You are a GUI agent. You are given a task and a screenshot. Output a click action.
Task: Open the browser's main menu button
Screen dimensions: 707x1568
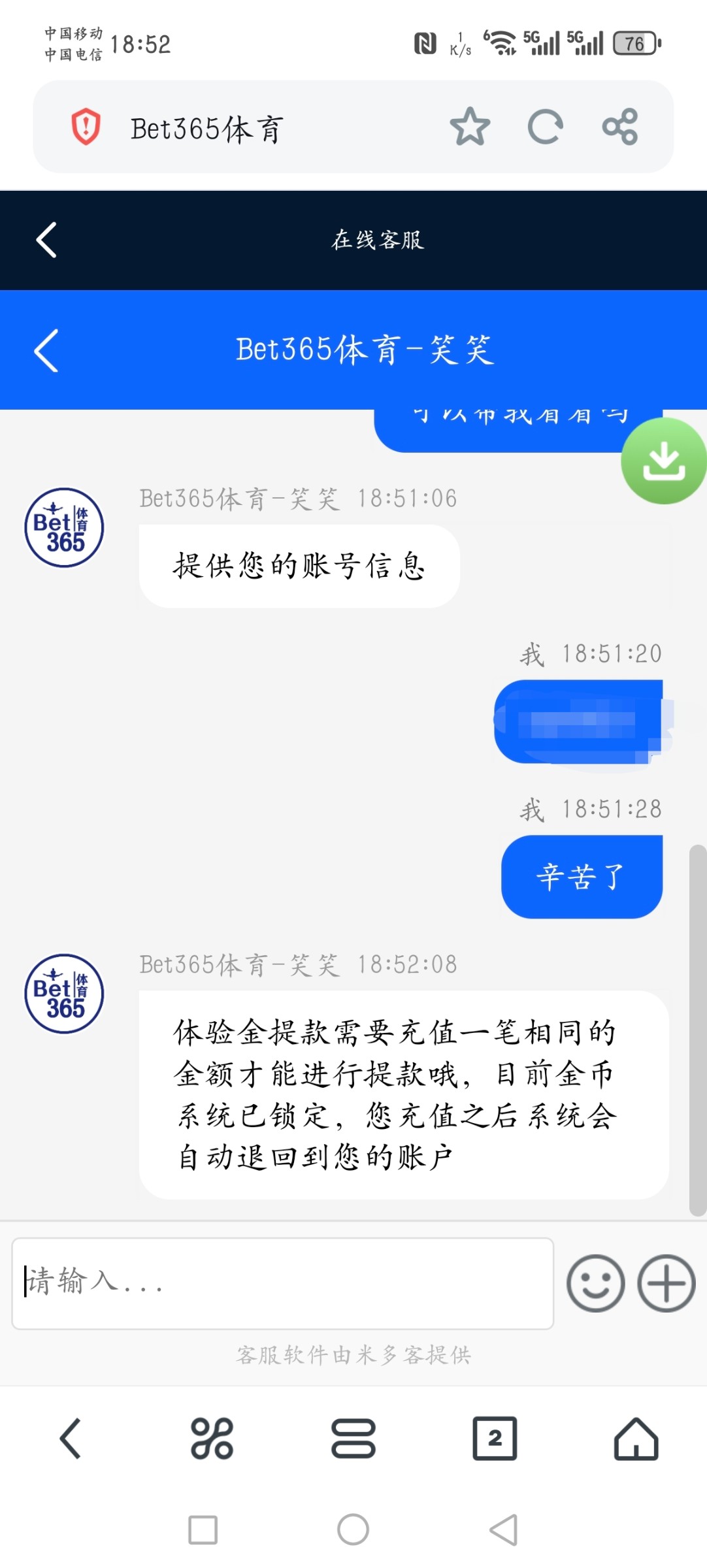(x=354, y=1438)
